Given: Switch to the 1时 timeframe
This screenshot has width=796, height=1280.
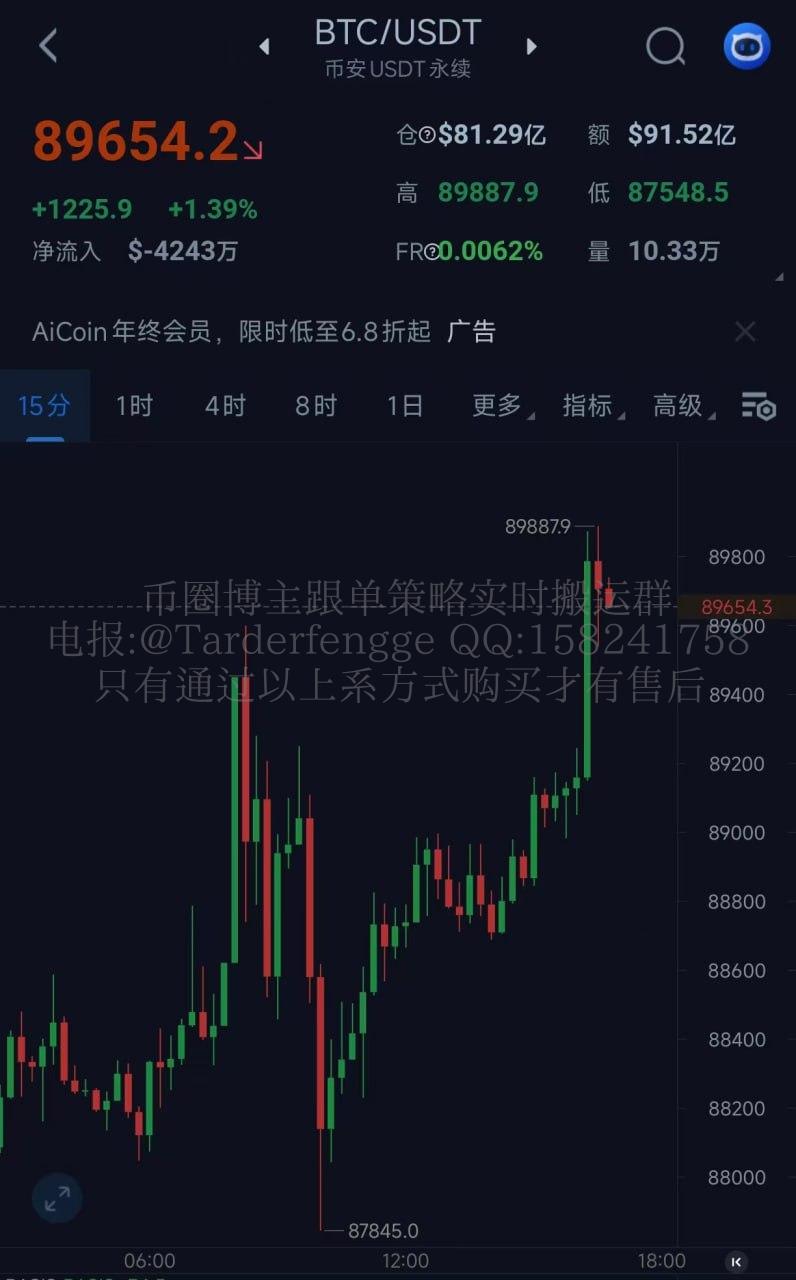Looking at the screenshot, I should (134, 405).
